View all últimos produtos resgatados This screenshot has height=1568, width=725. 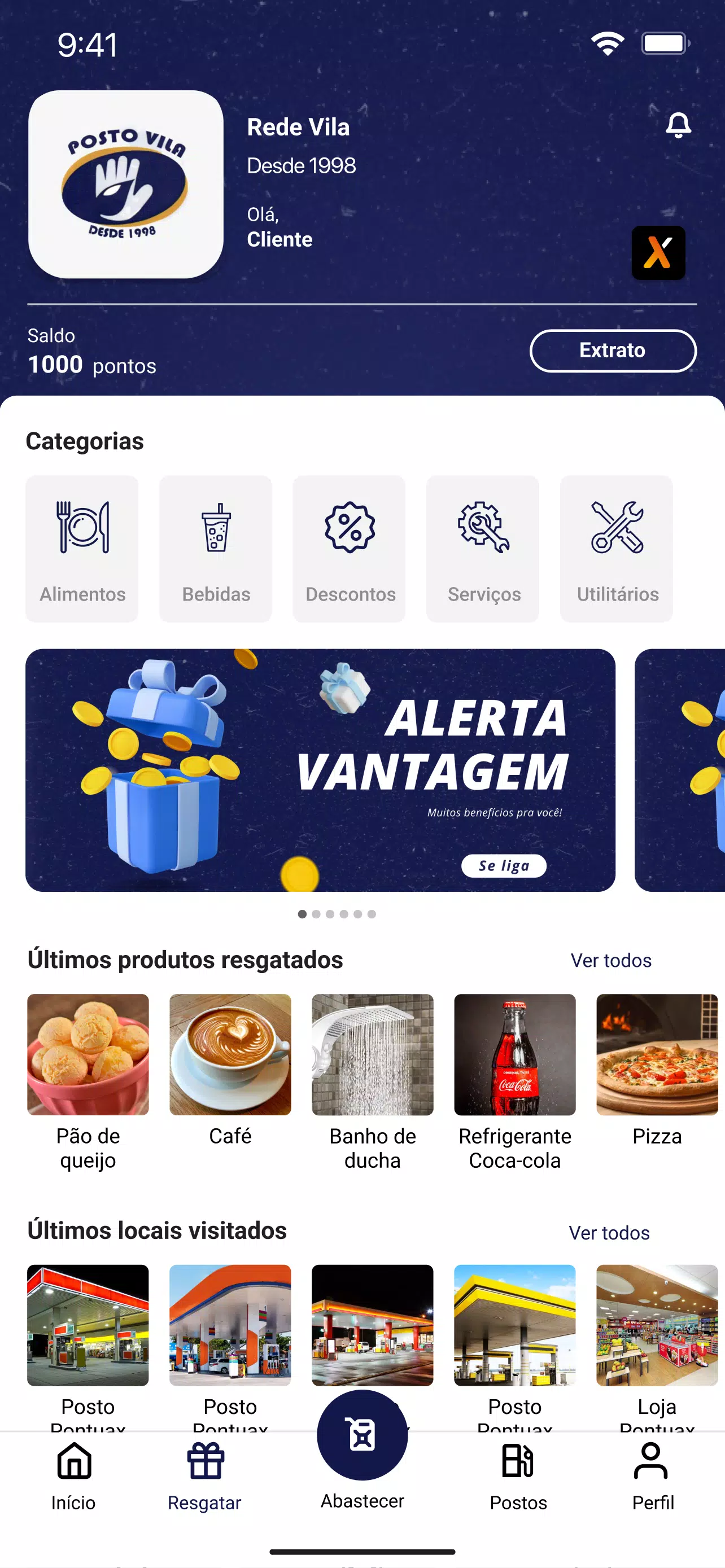[610, 960]
